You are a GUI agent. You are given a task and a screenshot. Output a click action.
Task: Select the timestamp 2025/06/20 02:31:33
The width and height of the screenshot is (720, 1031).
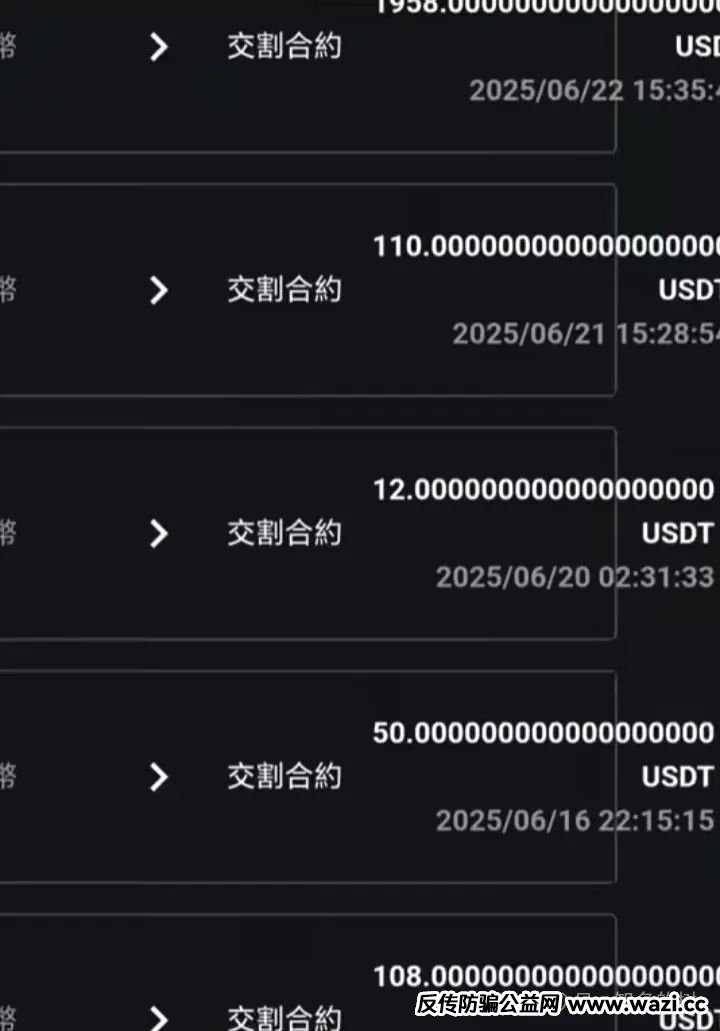click(x=572, y=578)
